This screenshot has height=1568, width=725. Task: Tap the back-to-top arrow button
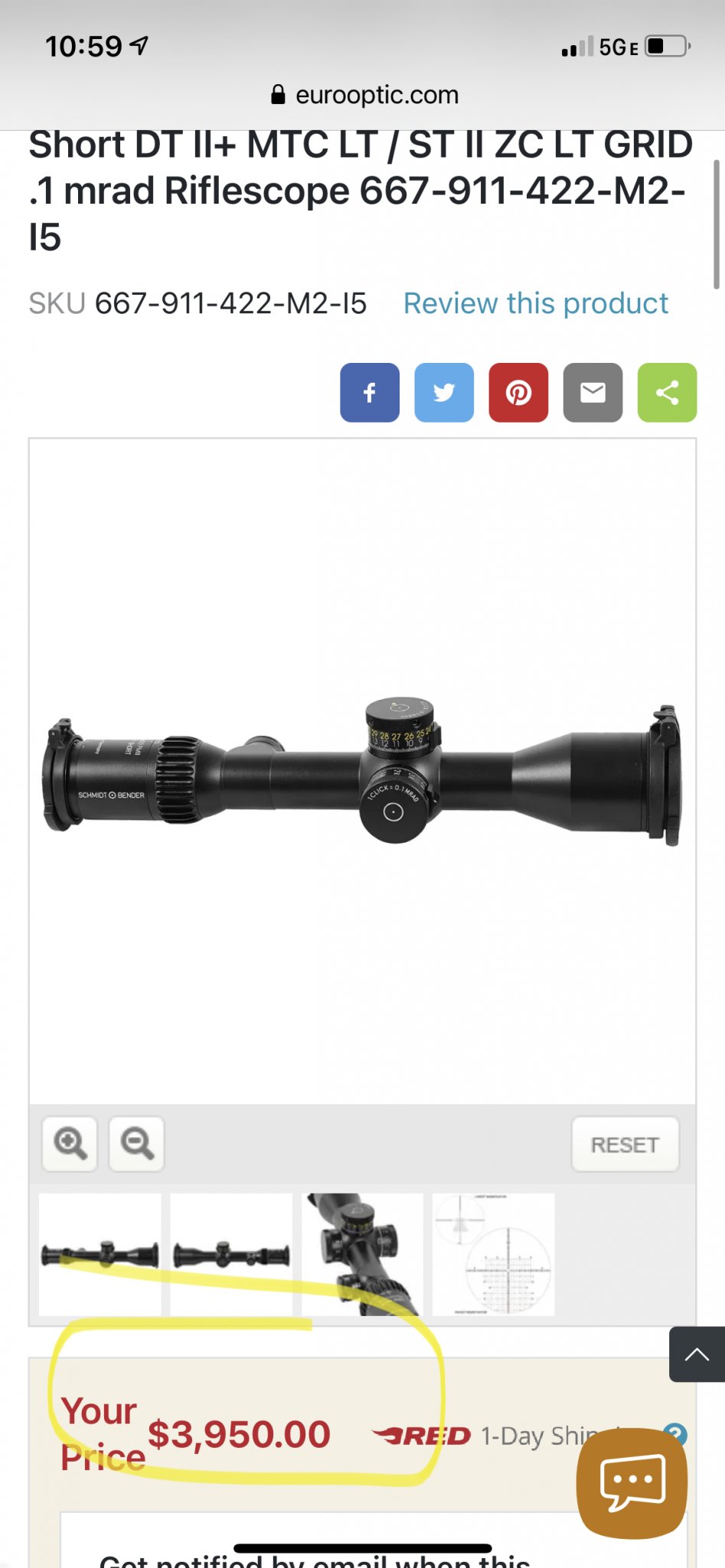pyautogui.click(x=697, y=1354)
